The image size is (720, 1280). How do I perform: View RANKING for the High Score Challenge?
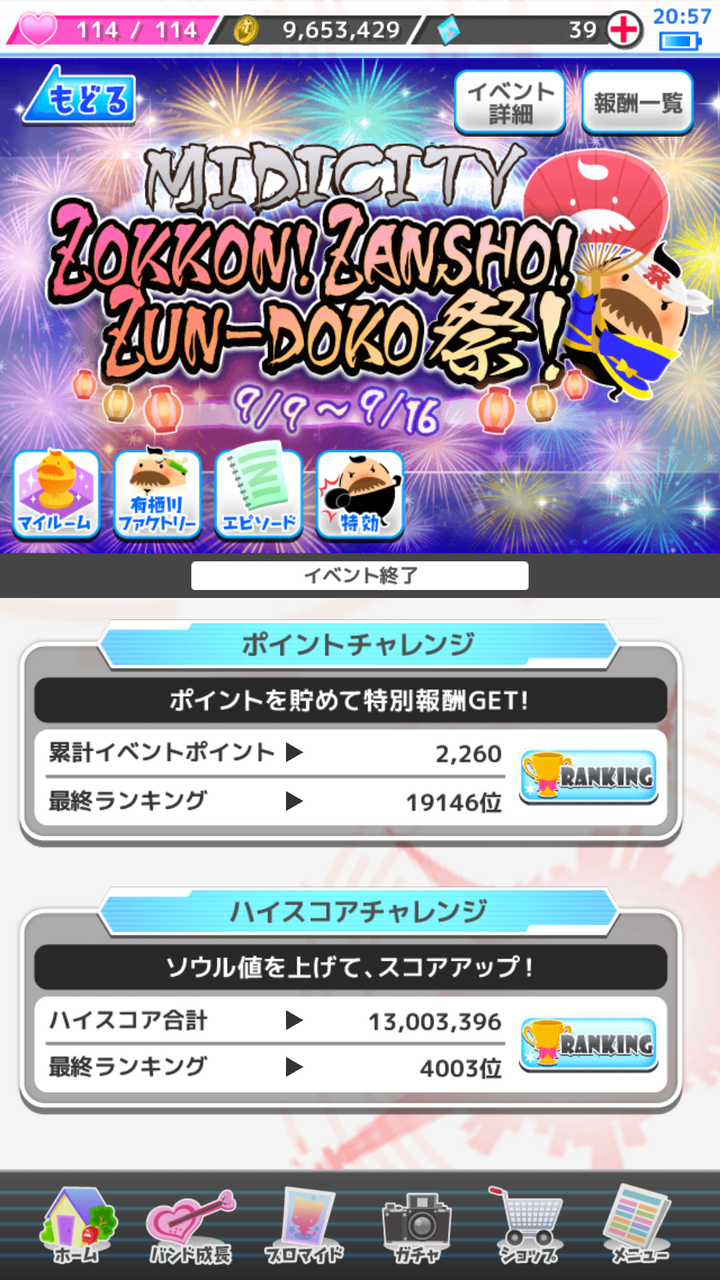point(588,1044)
